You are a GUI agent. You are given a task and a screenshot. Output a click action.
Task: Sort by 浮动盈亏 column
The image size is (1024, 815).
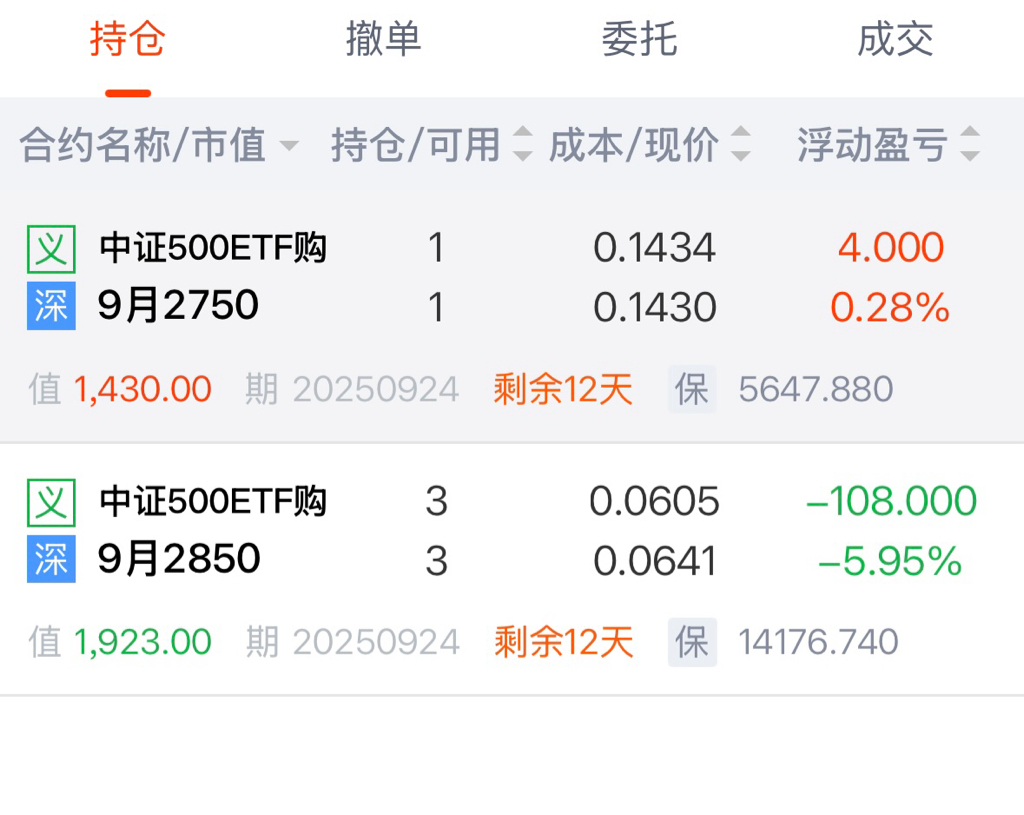(x=888, y=146)
